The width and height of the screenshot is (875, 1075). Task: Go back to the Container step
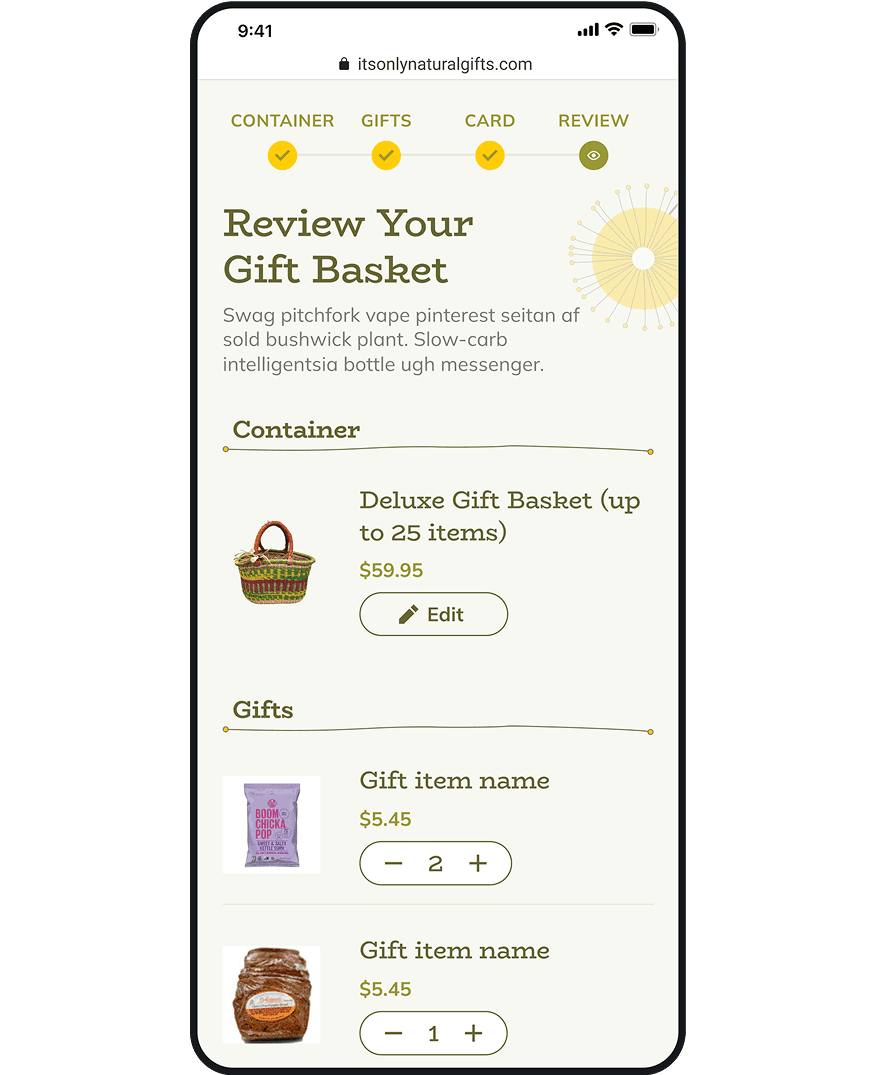pyautogui.click(x=282, y=155)
